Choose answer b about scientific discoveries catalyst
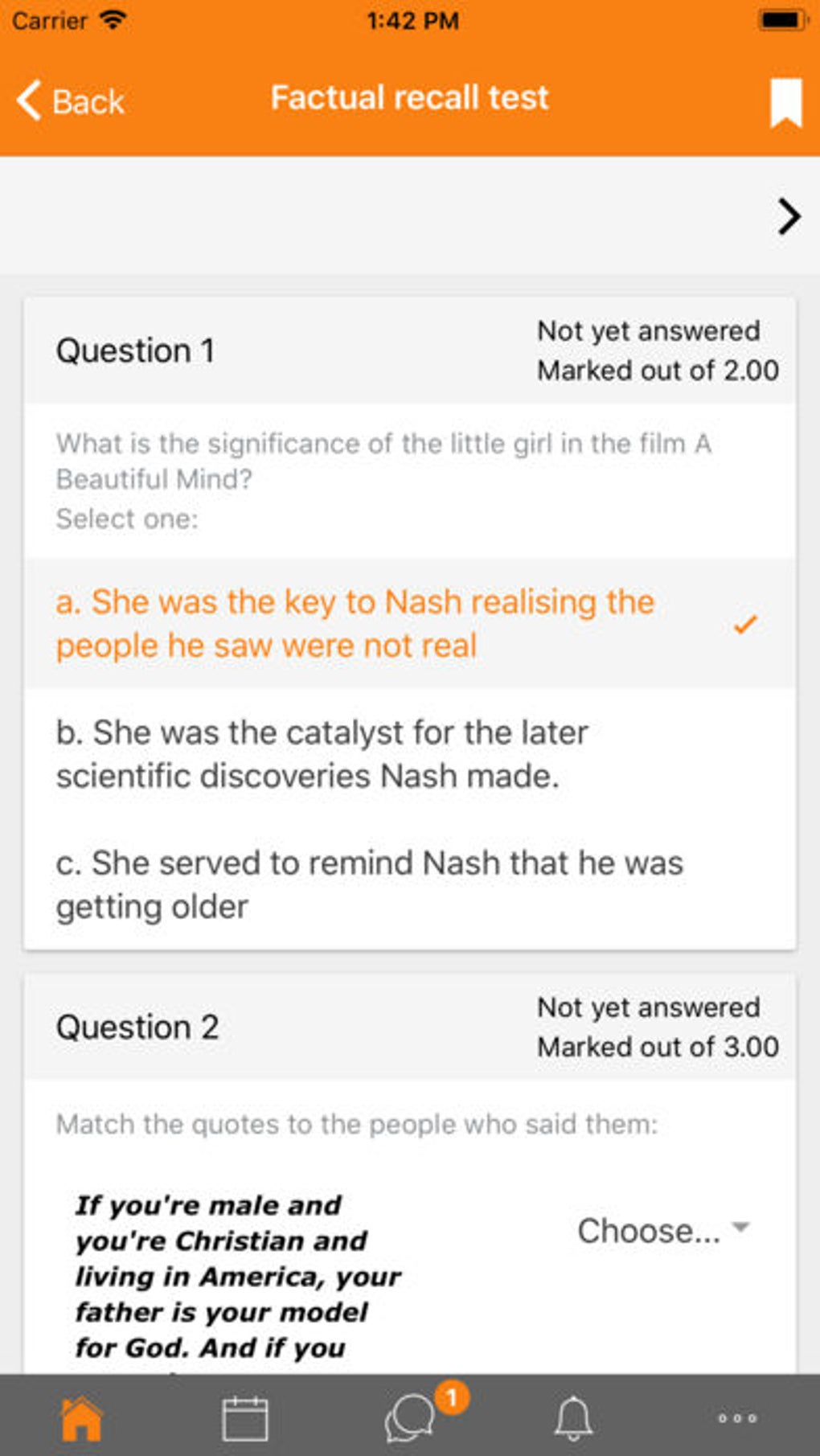Viewport: 820px width, 1456px height. tap(410, 754)
